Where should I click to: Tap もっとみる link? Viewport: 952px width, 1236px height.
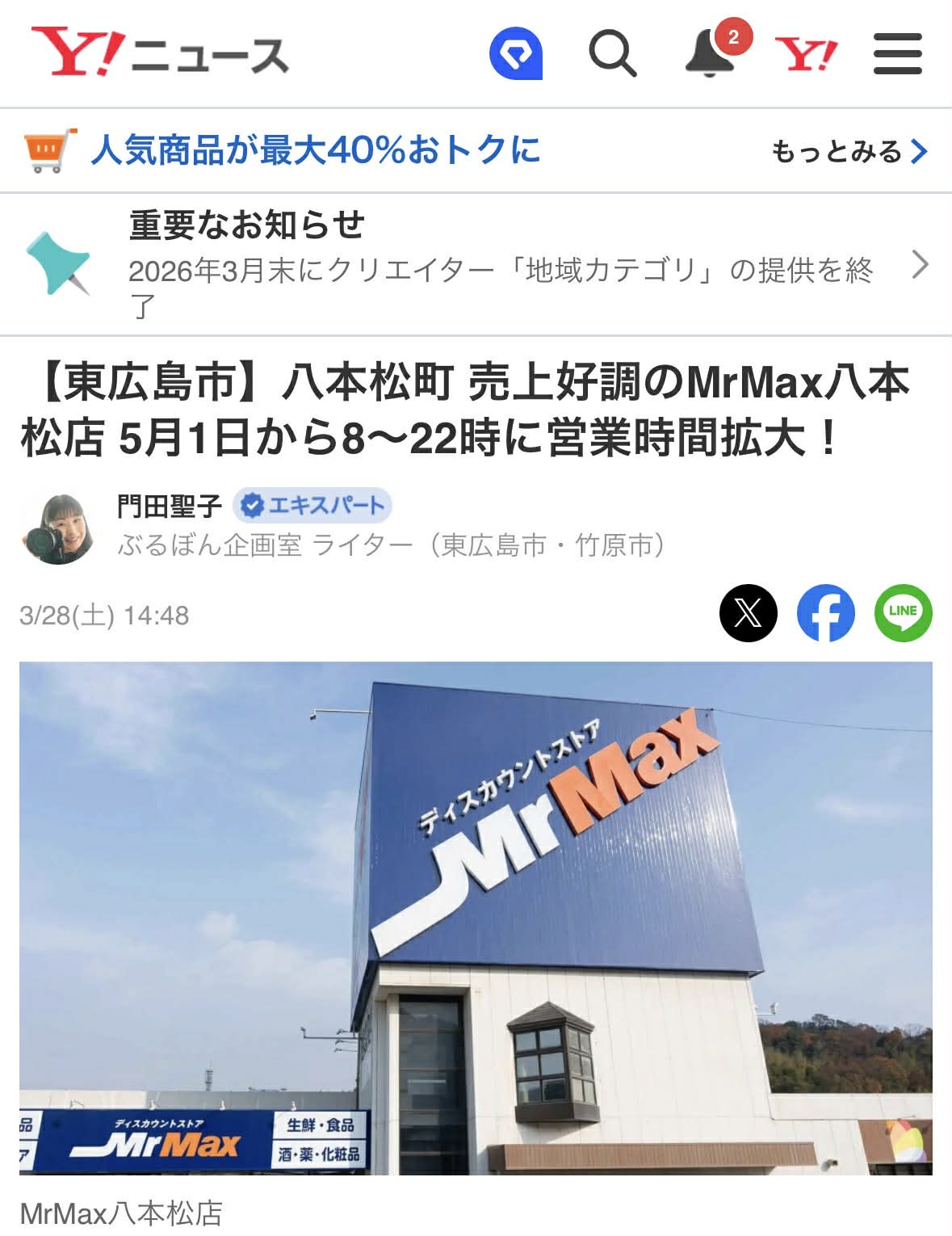click(x=849, y=151)
